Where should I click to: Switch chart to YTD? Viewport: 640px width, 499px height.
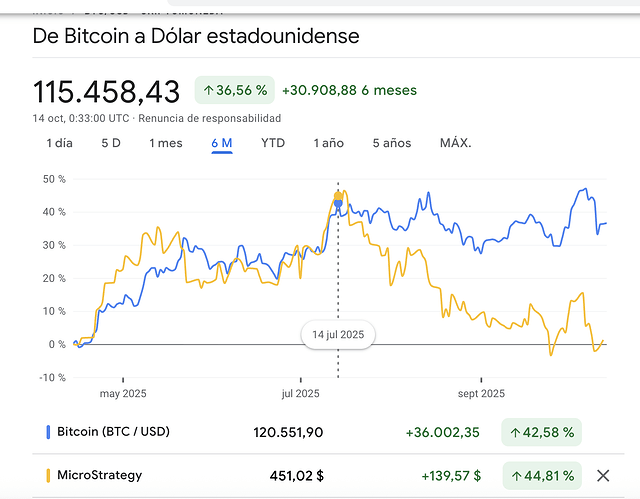pos(273,143)
